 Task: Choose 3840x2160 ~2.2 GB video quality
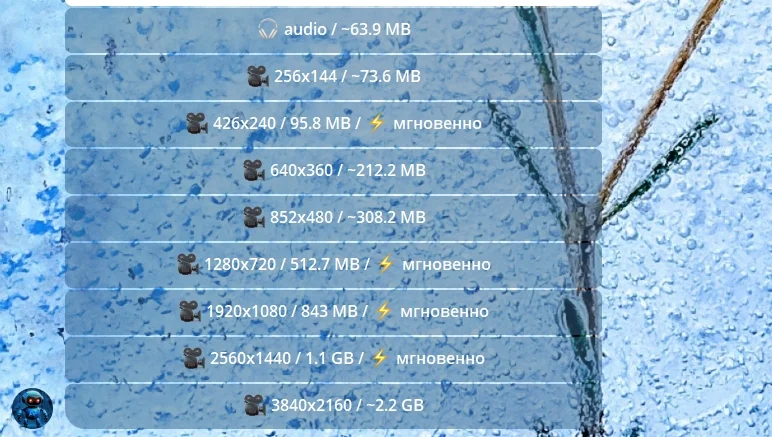click(x=333, y=405)
